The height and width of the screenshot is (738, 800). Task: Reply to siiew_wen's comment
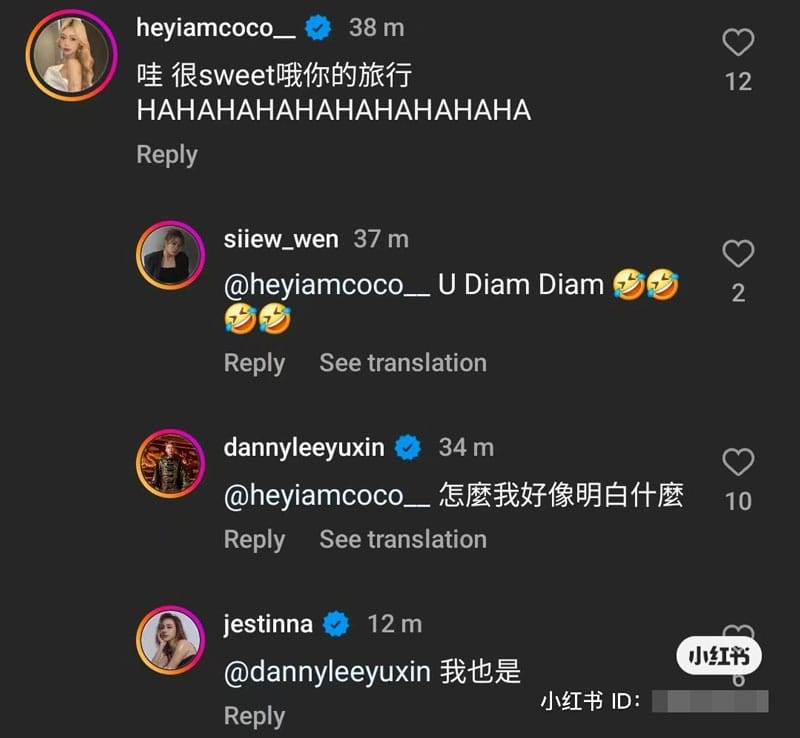pyautogui.click(x=254, y=363)
